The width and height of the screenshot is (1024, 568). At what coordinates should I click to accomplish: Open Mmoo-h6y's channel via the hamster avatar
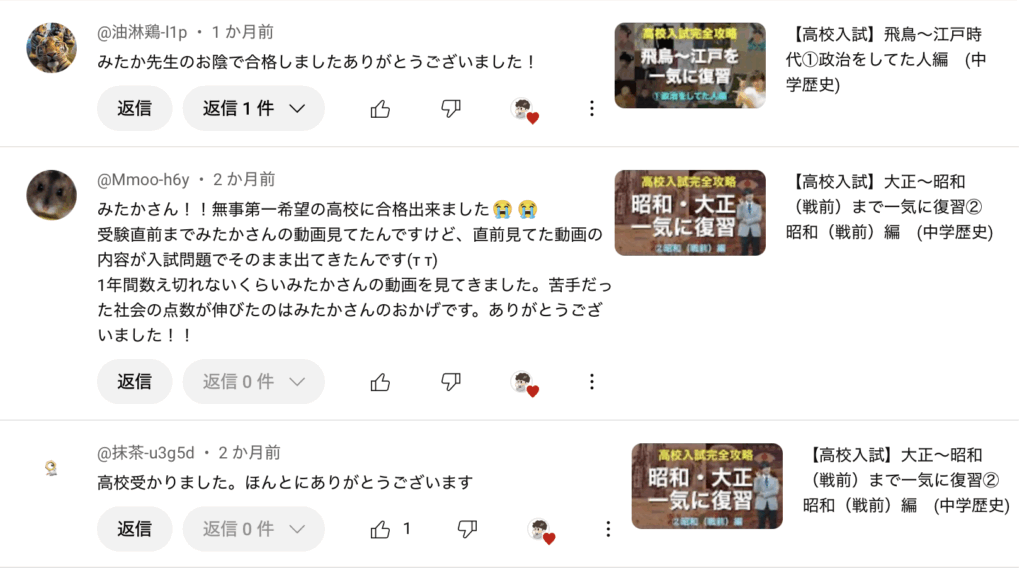(51, 195)
